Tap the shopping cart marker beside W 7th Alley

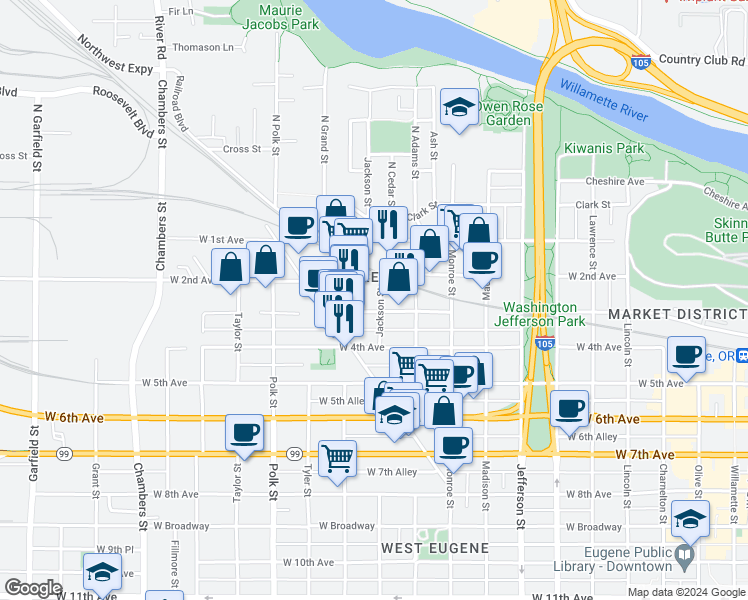pyautogui.click(x=337, y=460)
